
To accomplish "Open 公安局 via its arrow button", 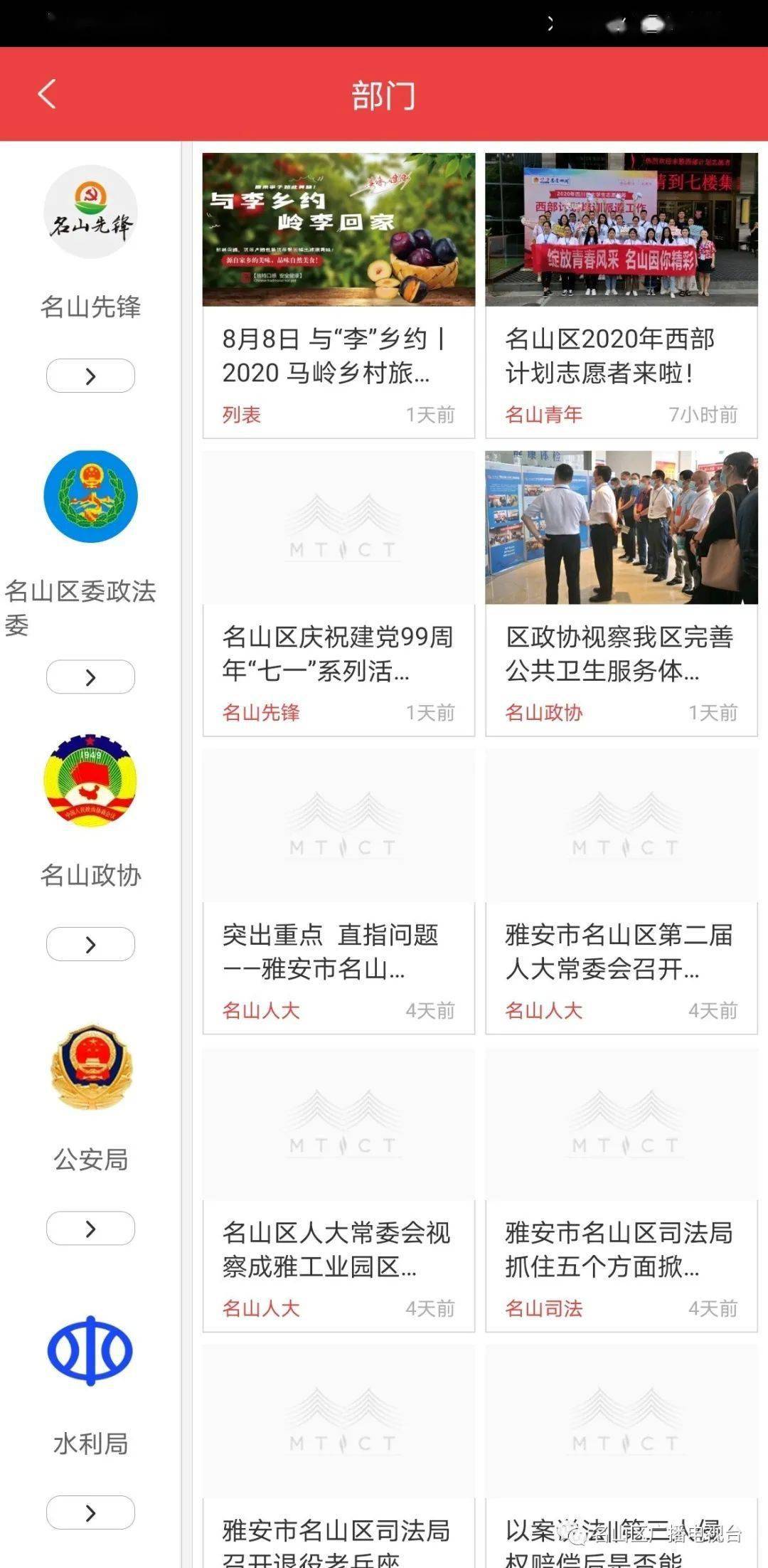I will [90, 1228].
